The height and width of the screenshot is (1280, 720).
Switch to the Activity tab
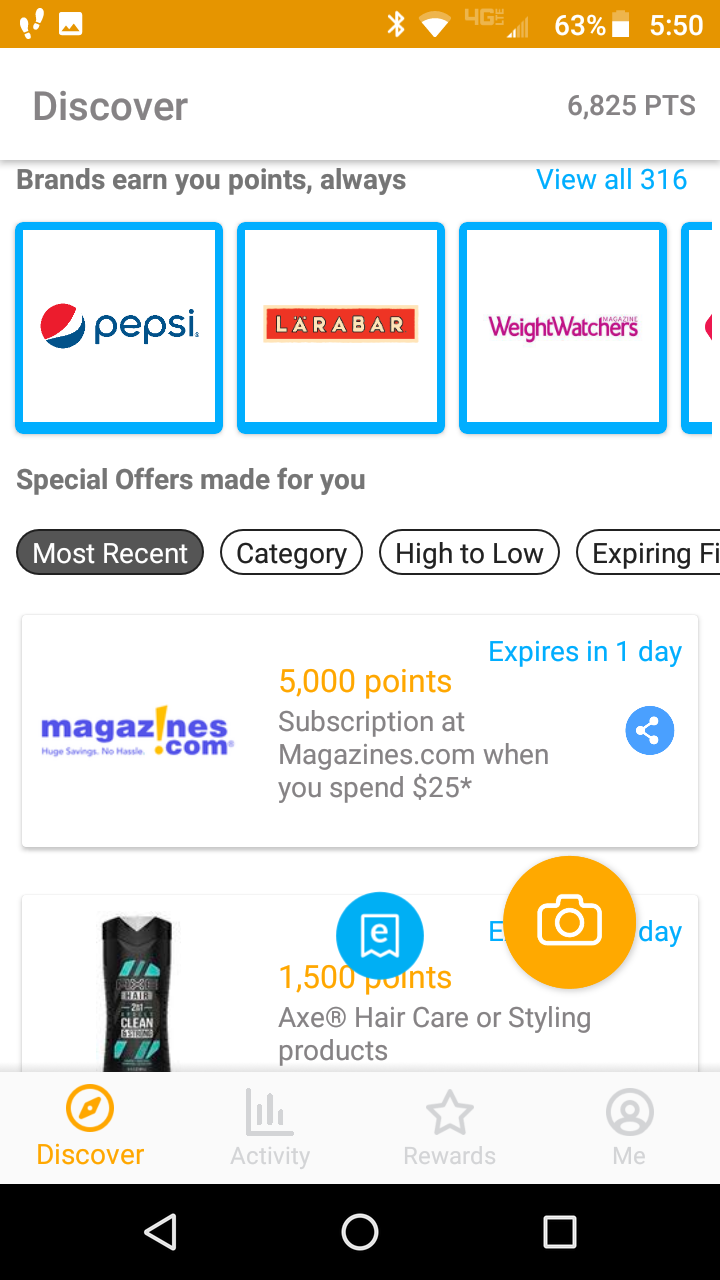point(270,1128)
